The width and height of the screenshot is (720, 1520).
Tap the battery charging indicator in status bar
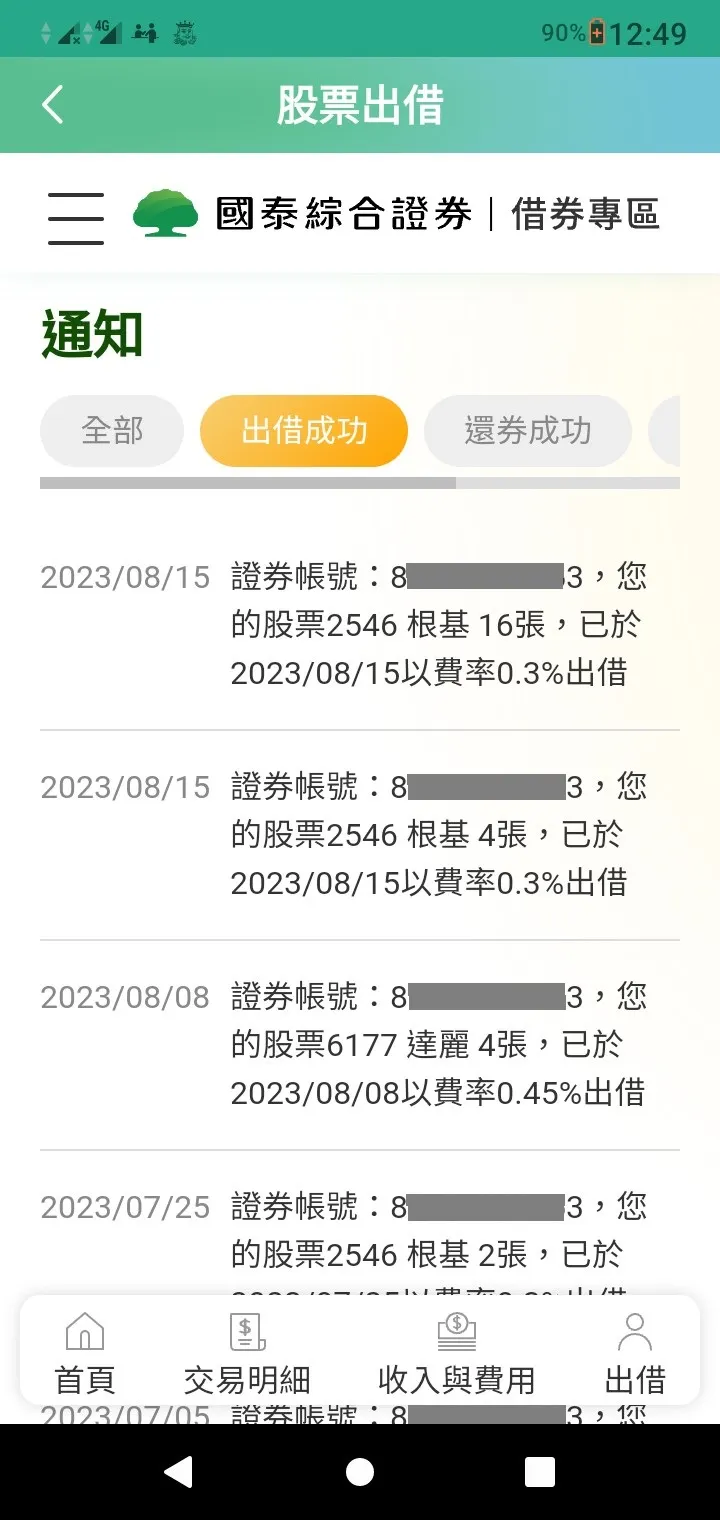(x=599, y=31)
